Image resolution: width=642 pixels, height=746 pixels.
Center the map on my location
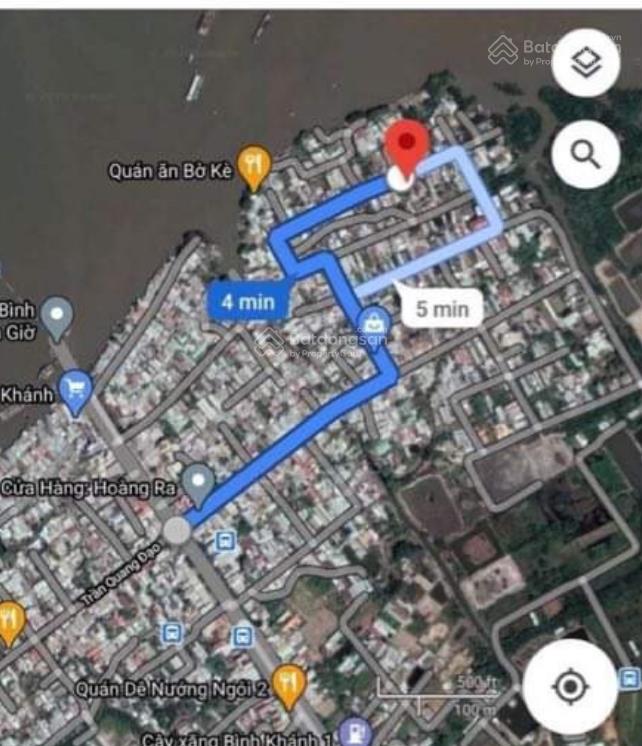tap(571, 687)
